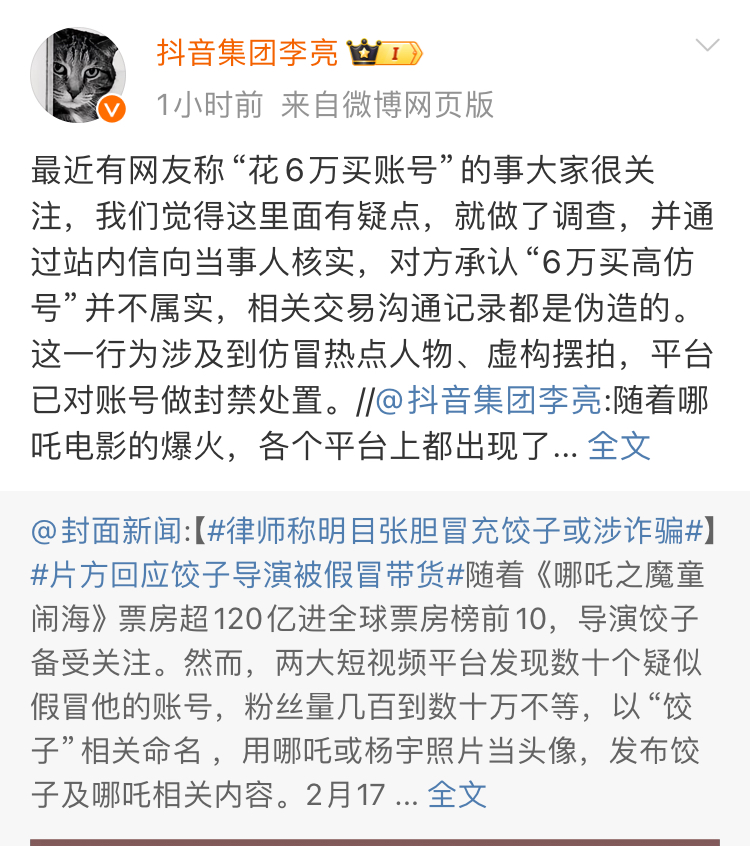The height and width of the screenshot is (846, 750).
Task: Tap 全文 to expand the 封面新闻 repost
Action: click(x=457, y=794)
